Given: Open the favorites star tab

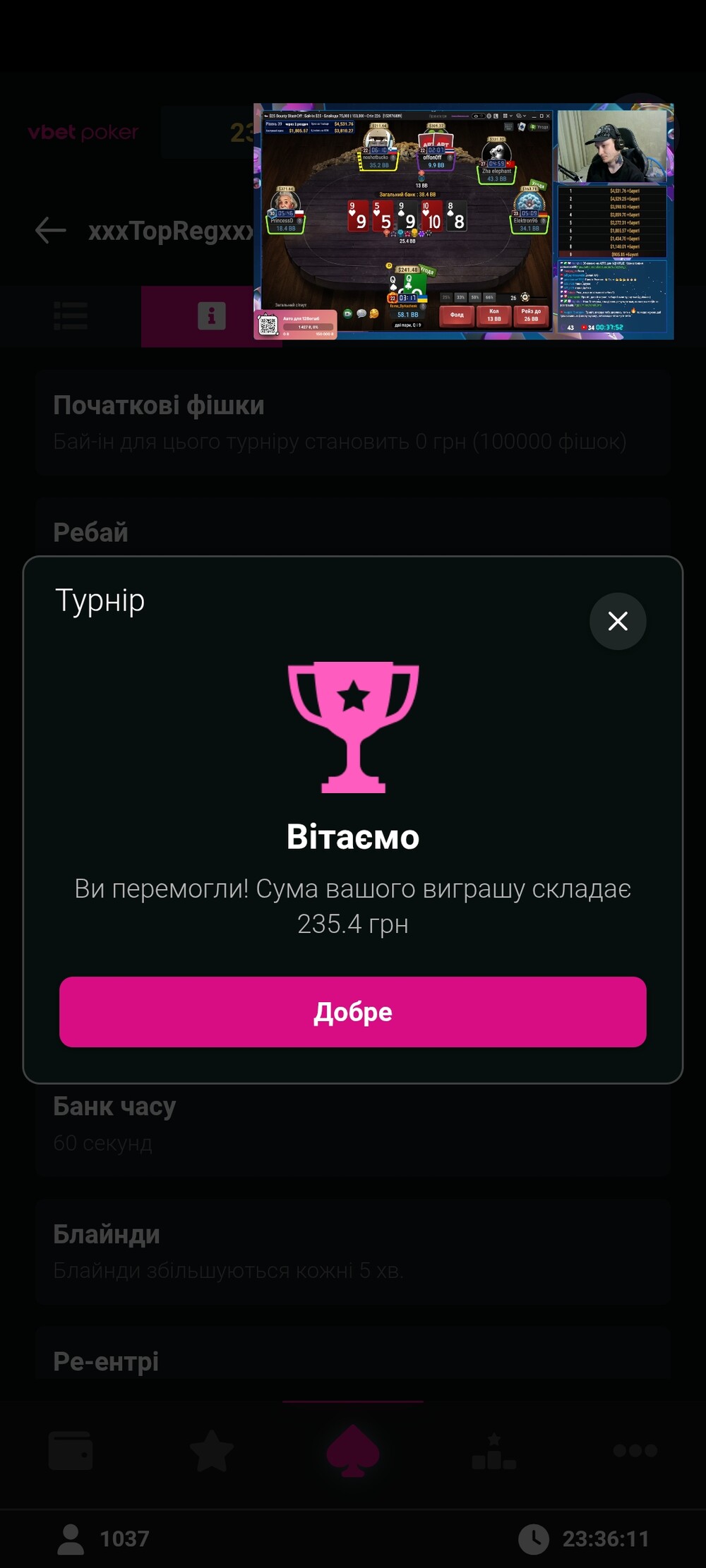Looking at the screenshot, I should pos(212,1450).
